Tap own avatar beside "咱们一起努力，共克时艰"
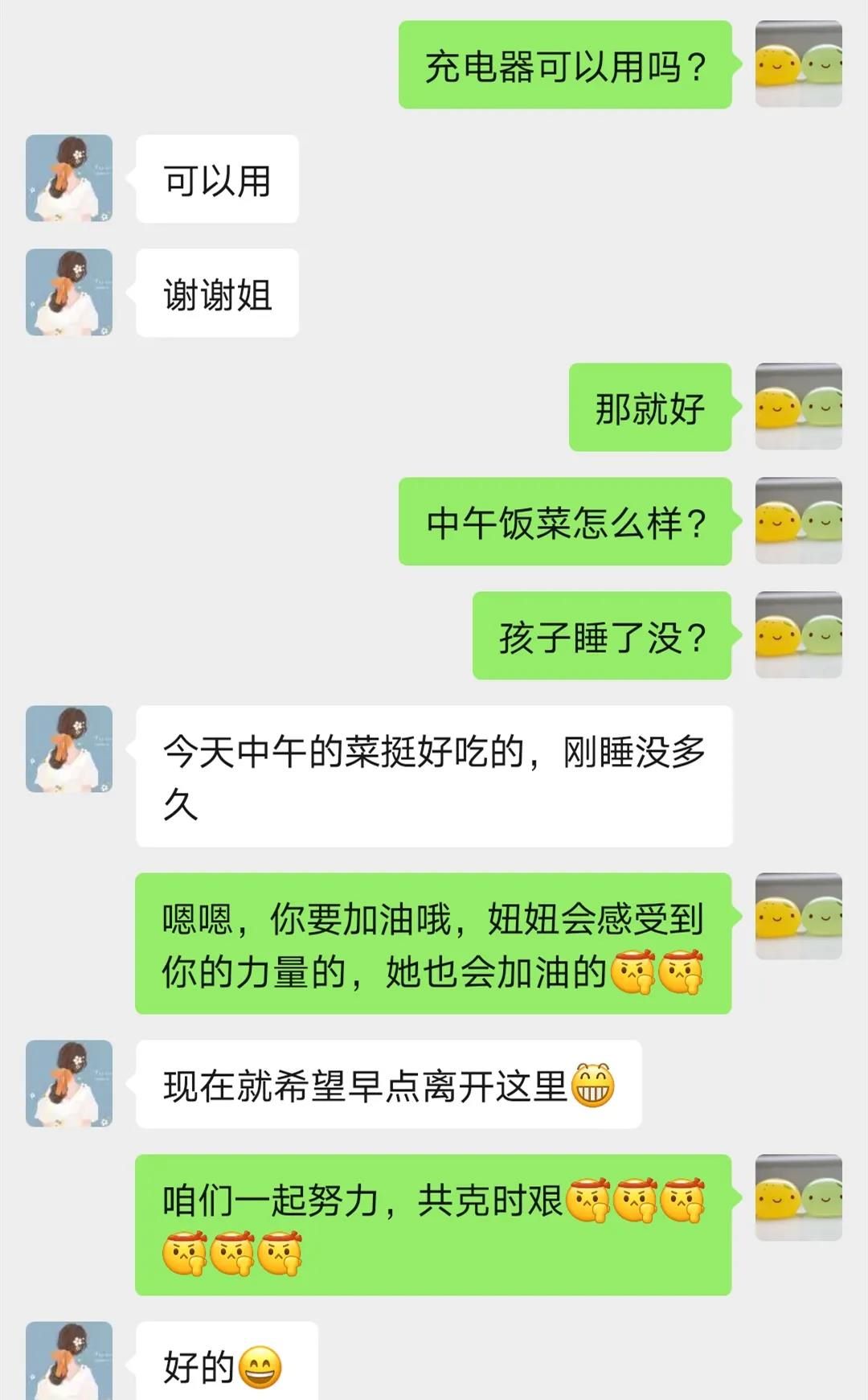 798,1198
